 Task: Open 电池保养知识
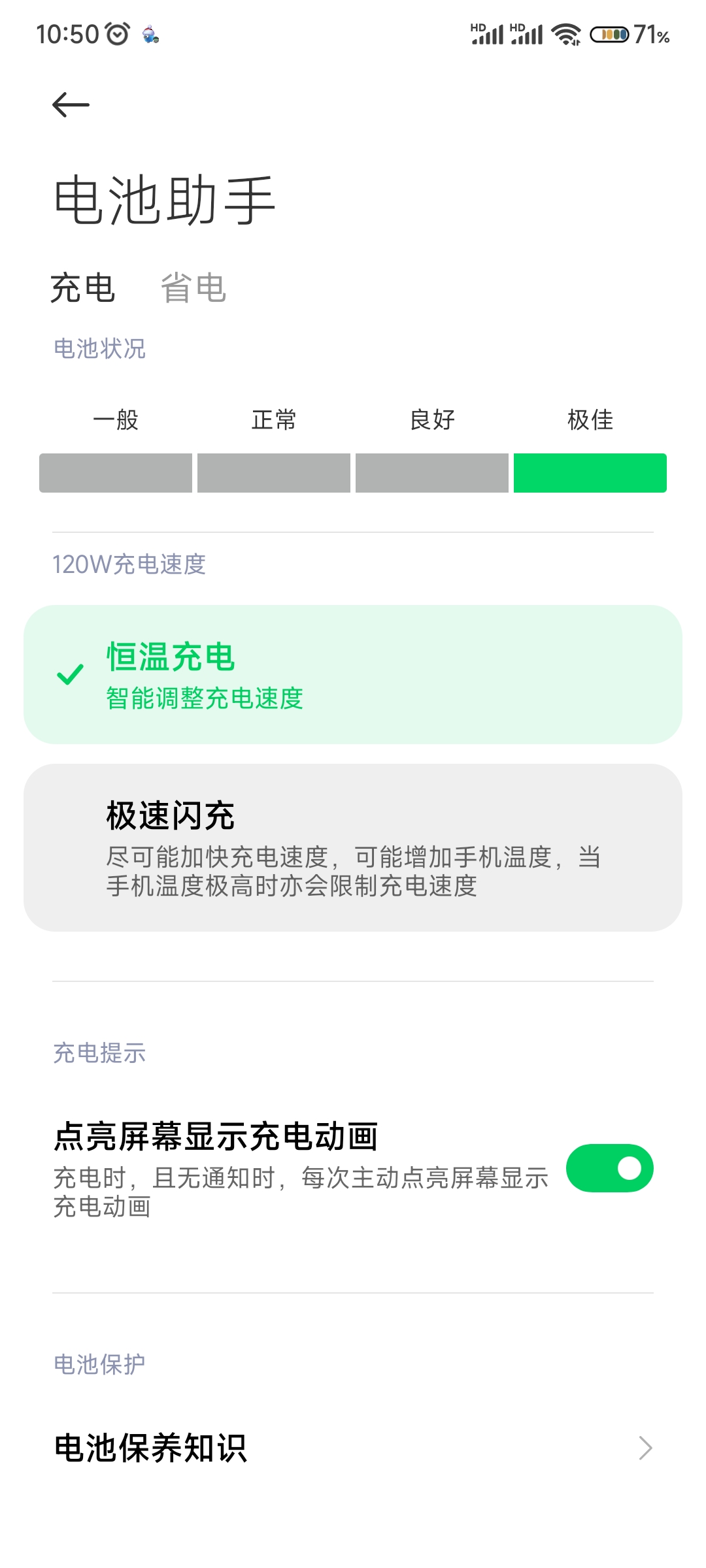coord(353,1448)
